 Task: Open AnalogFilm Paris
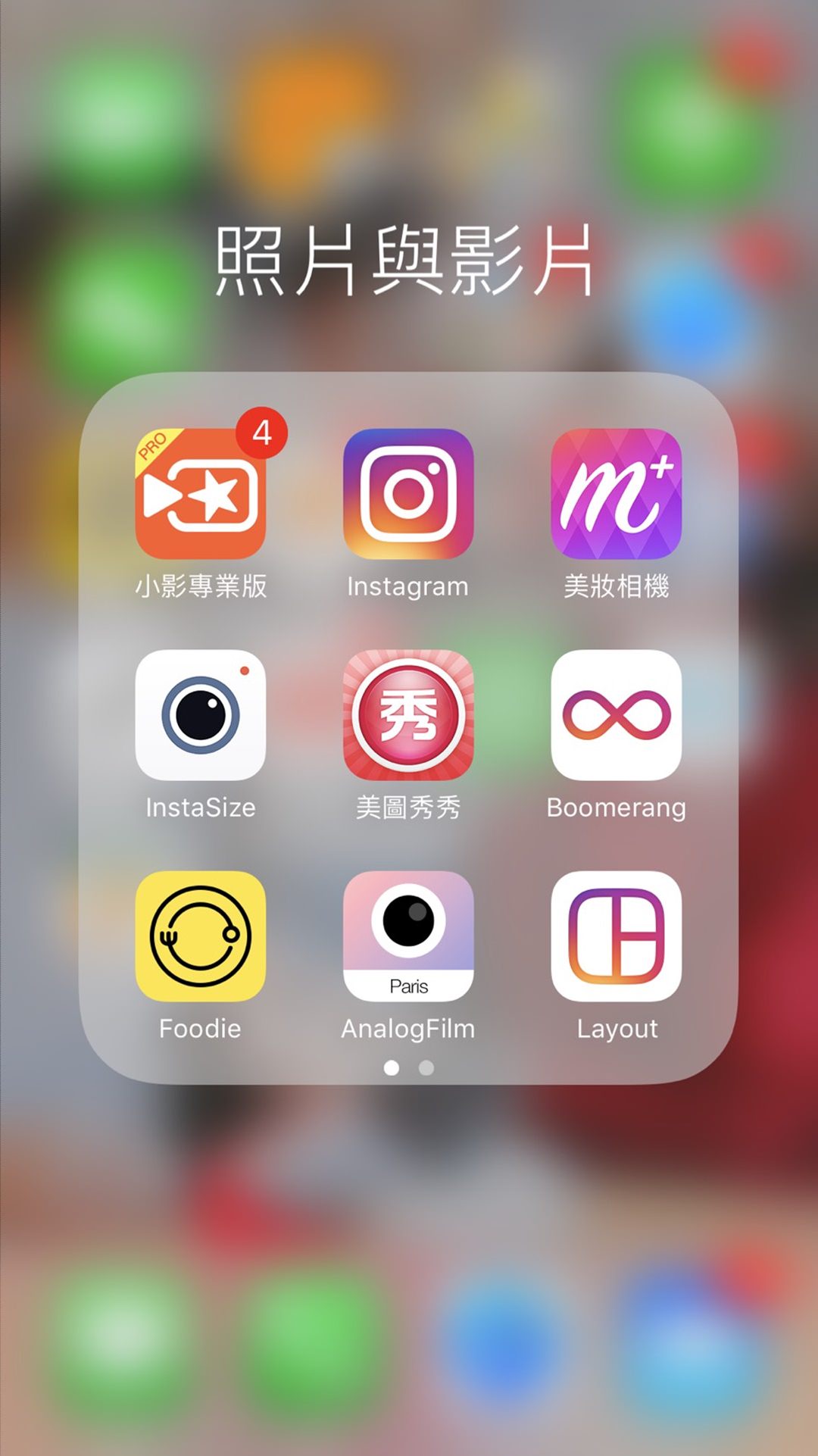tap(408, 936)
